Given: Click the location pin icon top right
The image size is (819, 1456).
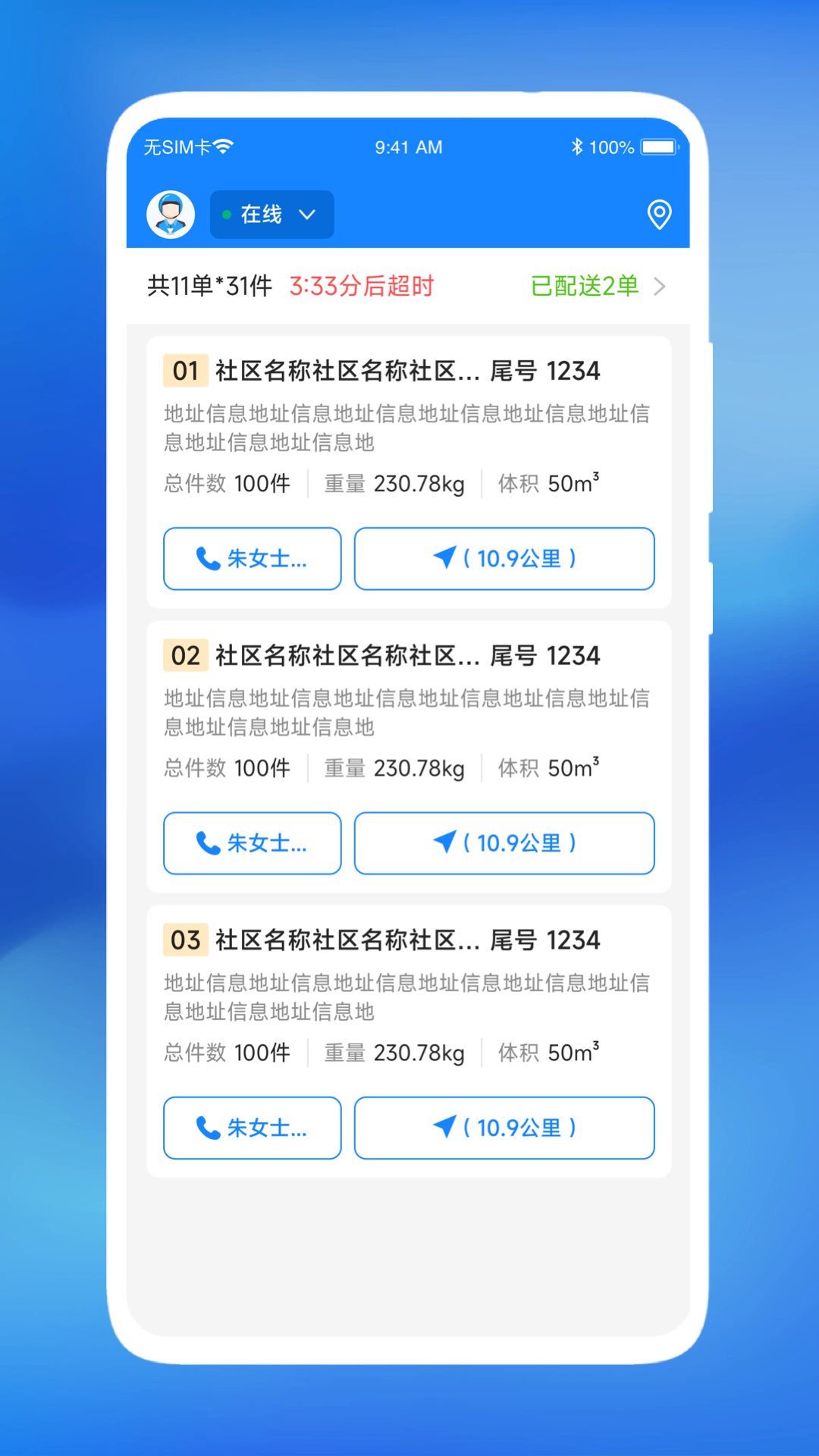Looking at the screenshot, I should [659, 215].
